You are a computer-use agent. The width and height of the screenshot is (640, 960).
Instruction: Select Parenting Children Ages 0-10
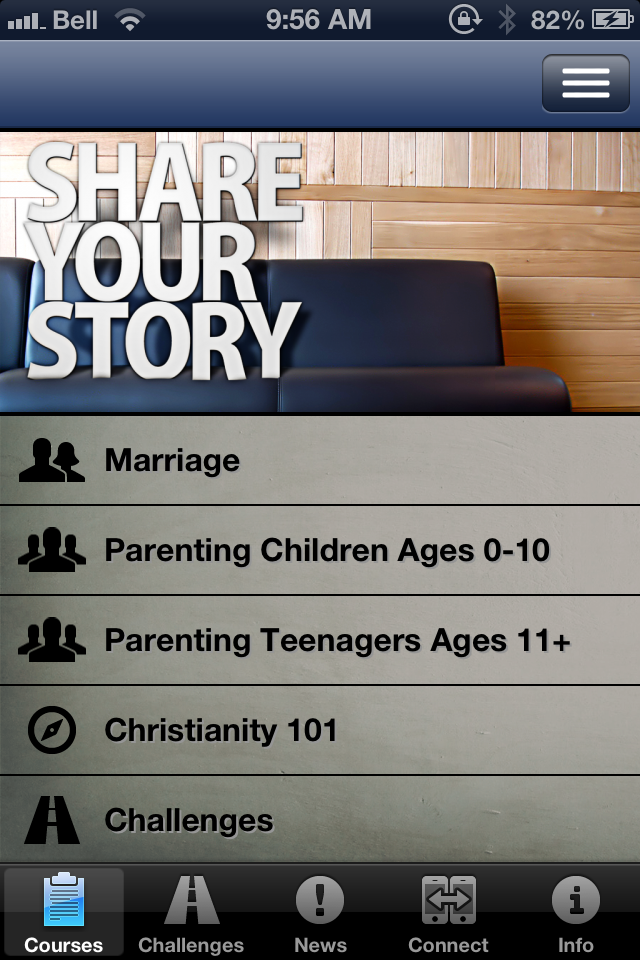coord(320,551)
